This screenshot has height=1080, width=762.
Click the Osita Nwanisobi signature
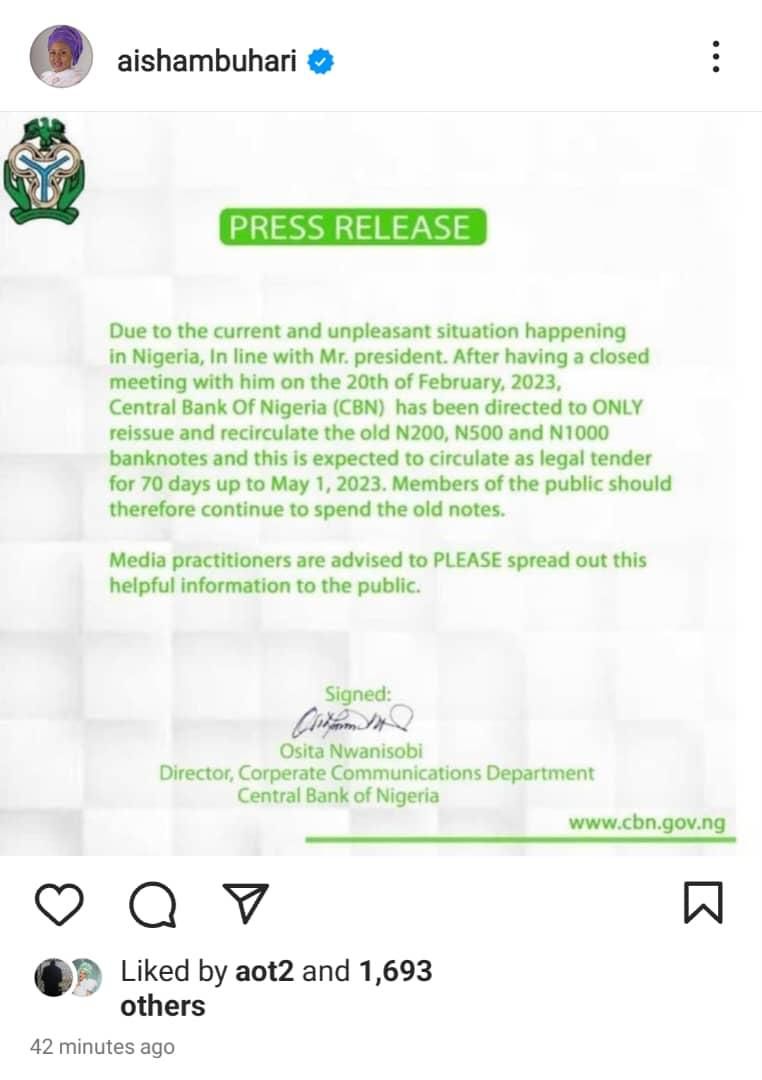click(358, 716)
